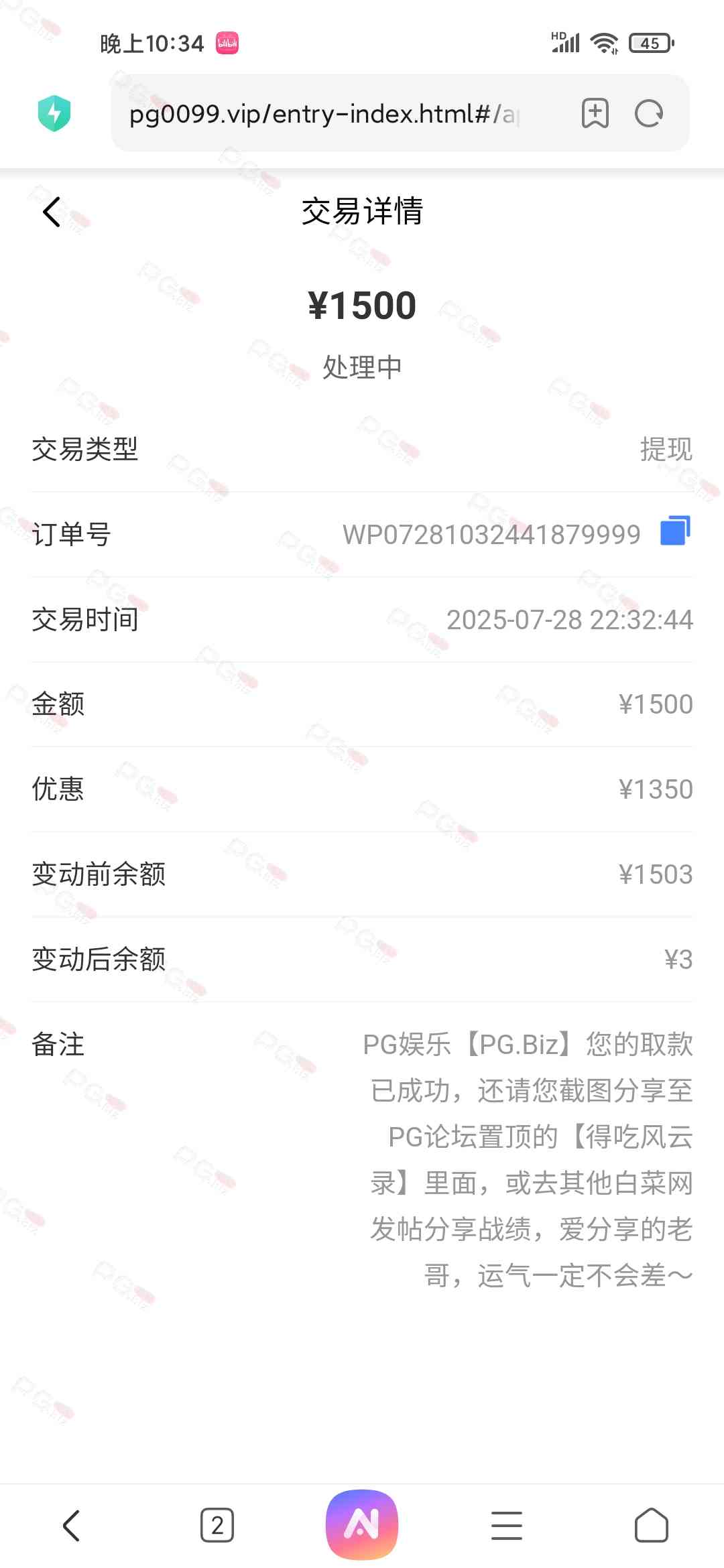The width and height of the screenshot is (724, 1568).
Task: Go back from the 交易详情 page
Action: pyautogui.click(x=52, y=212)
